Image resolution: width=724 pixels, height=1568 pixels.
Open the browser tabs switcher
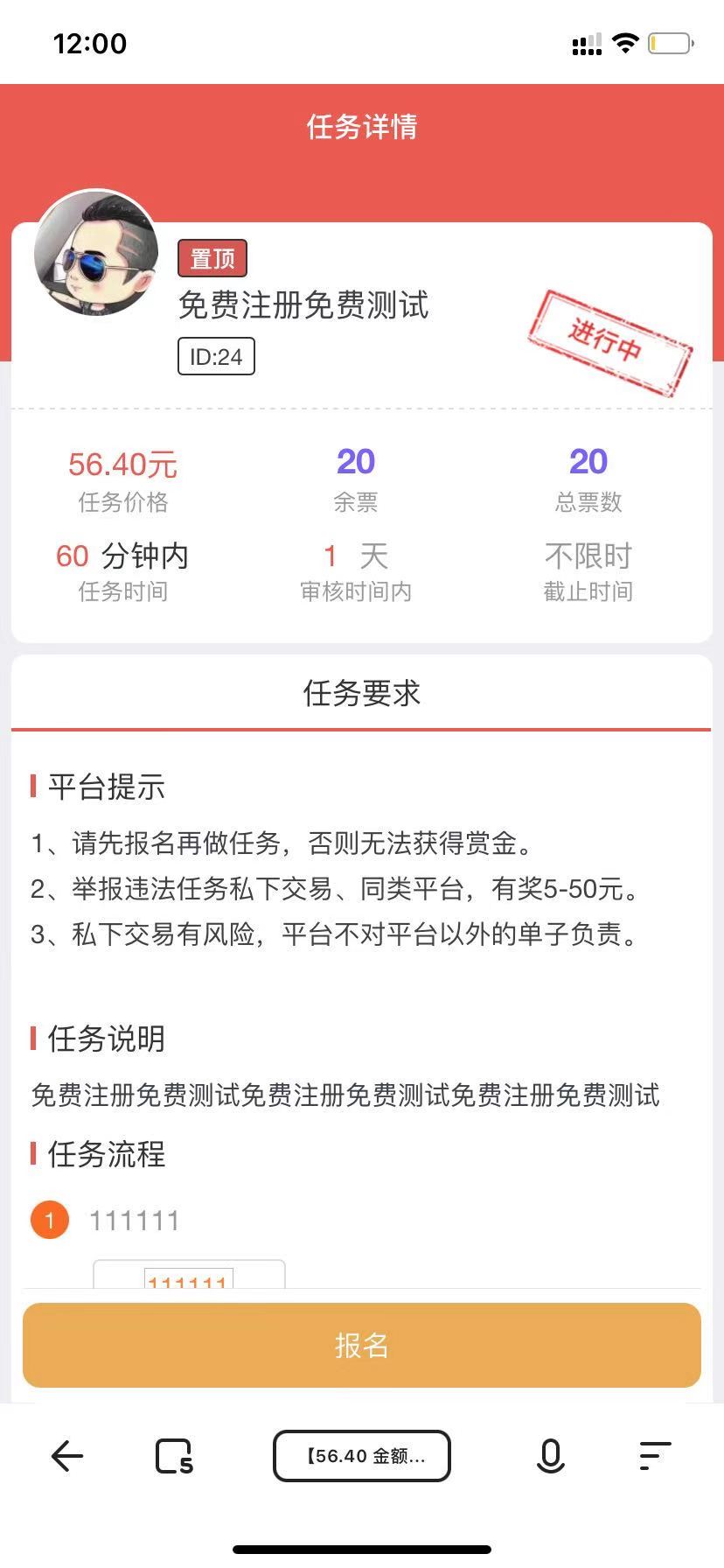[174, 1456]
